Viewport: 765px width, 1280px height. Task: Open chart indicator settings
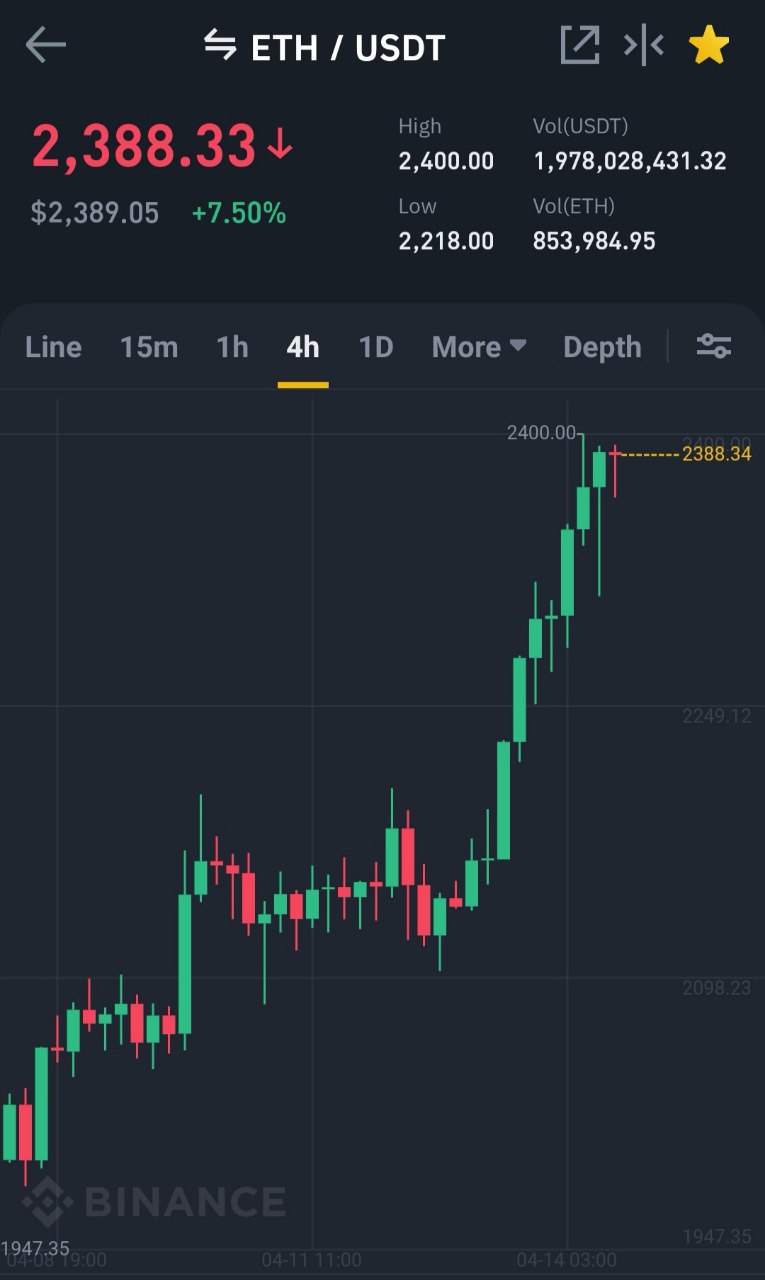click(714, 346)
